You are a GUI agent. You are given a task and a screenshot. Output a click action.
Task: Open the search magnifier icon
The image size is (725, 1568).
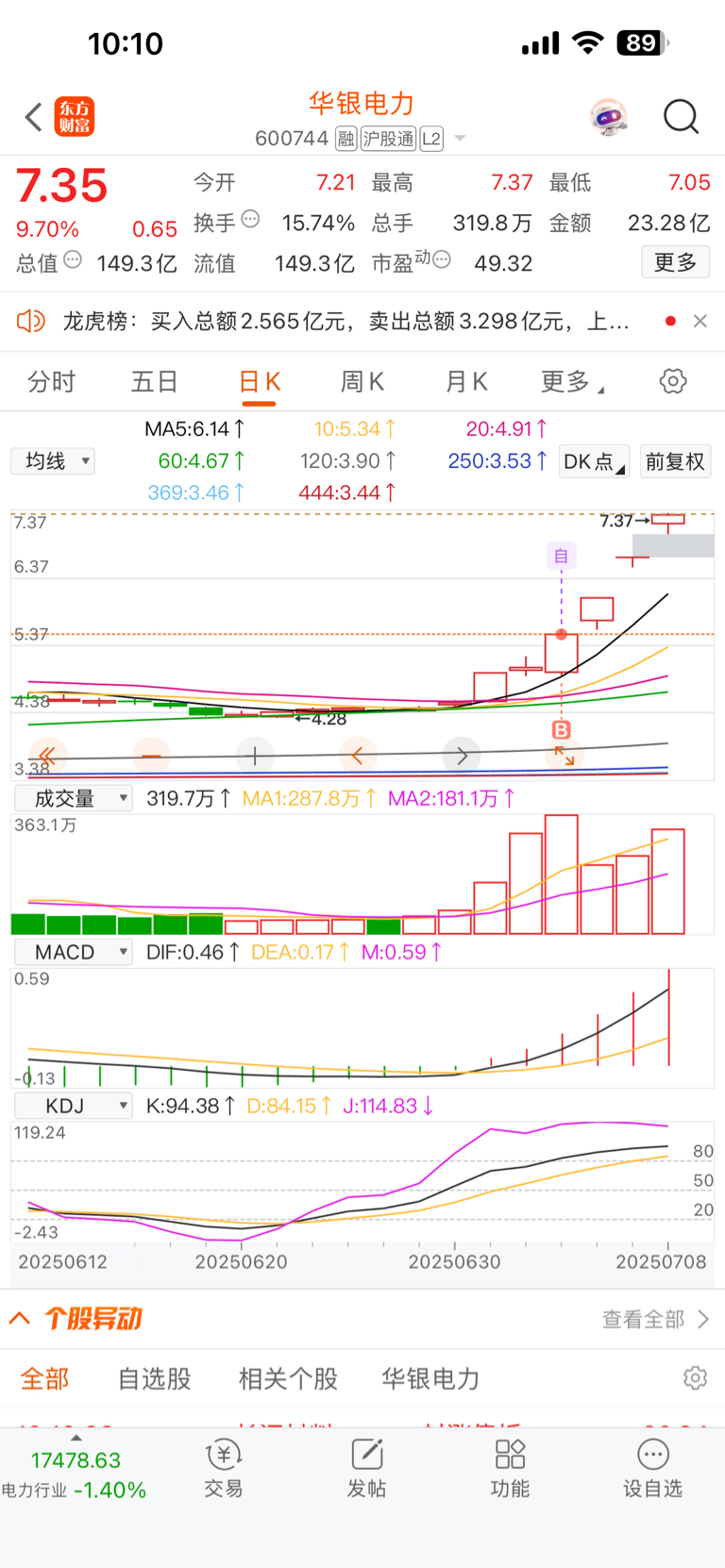681,118
